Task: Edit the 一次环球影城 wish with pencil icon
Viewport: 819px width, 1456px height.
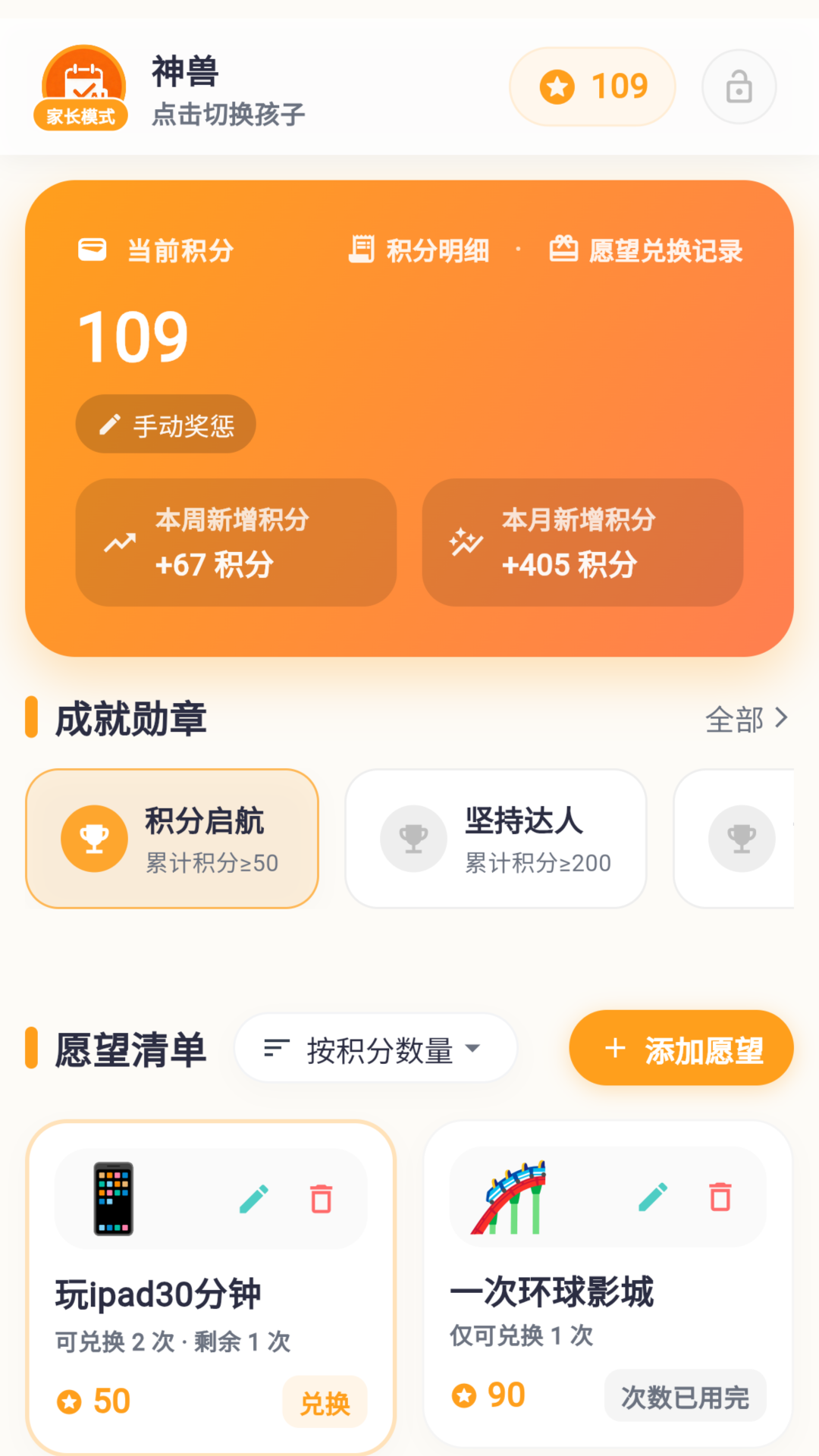Action: pos(653,1198)
